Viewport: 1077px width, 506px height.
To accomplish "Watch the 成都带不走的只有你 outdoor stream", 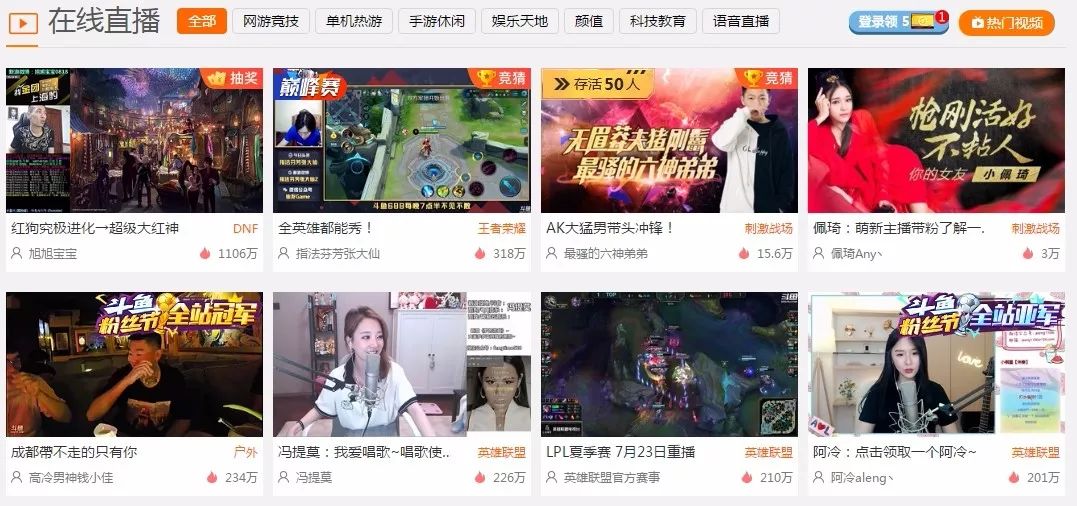I will (134, 364).
